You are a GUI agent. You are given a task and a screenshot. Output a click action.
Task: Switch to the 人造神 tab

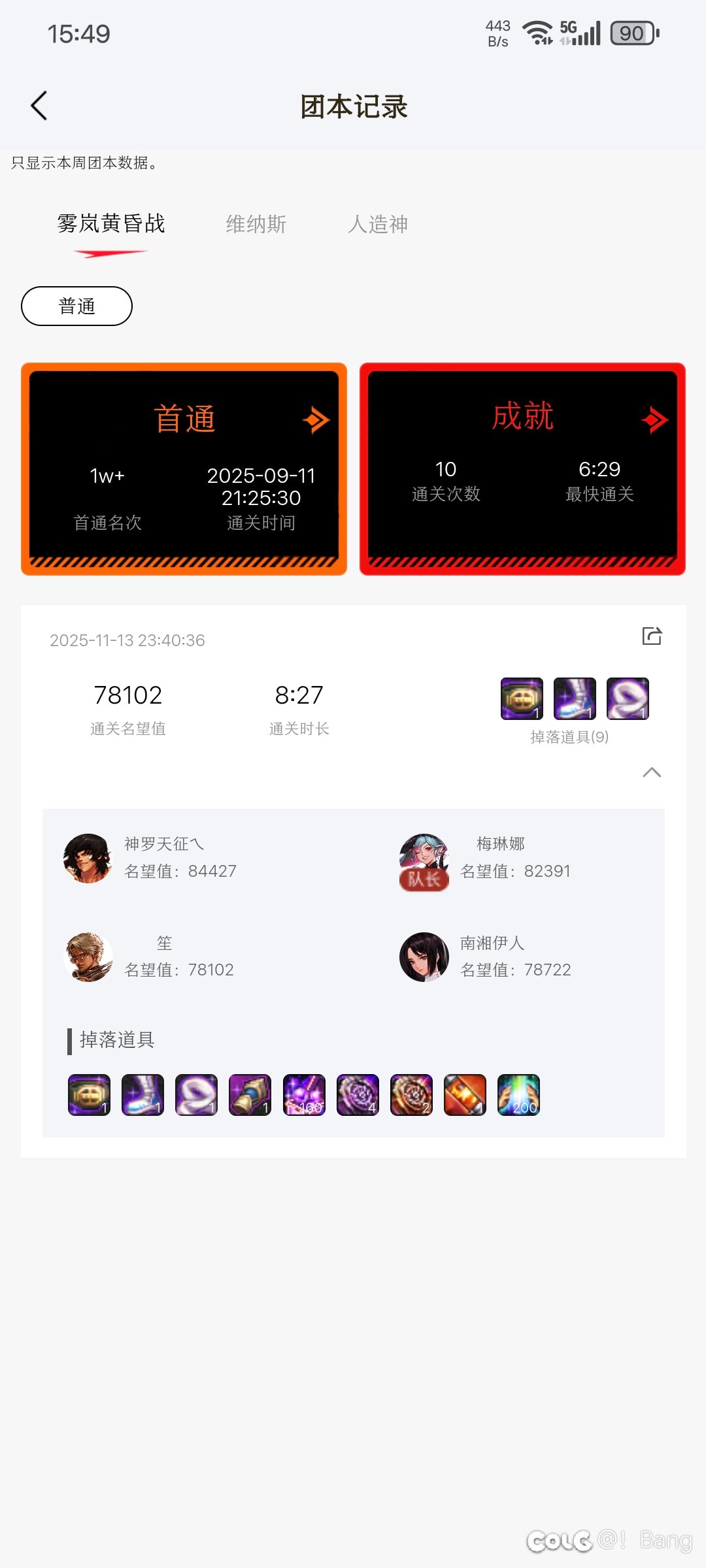(x=378, y=224)
